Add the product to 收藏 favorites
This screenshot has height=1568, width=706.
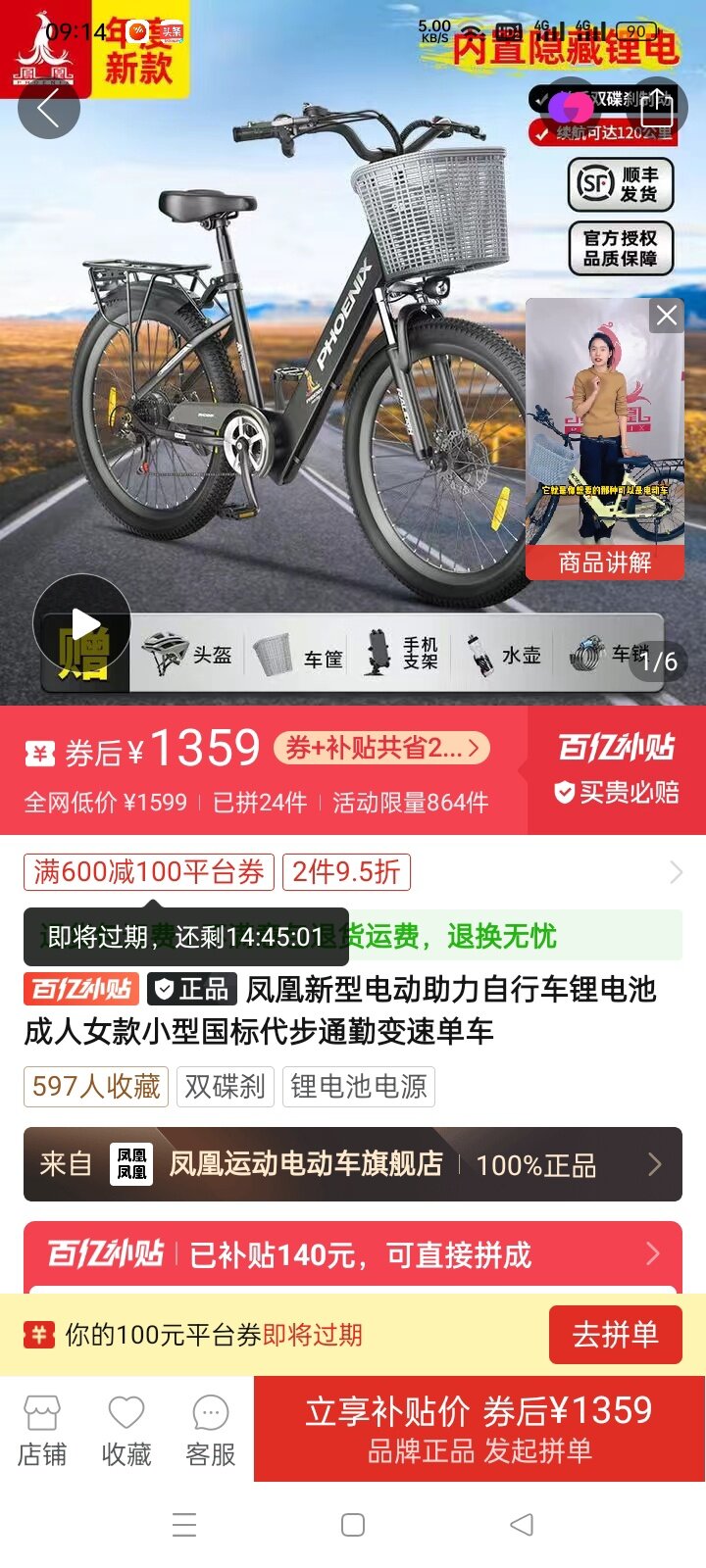click(126, 1431)
